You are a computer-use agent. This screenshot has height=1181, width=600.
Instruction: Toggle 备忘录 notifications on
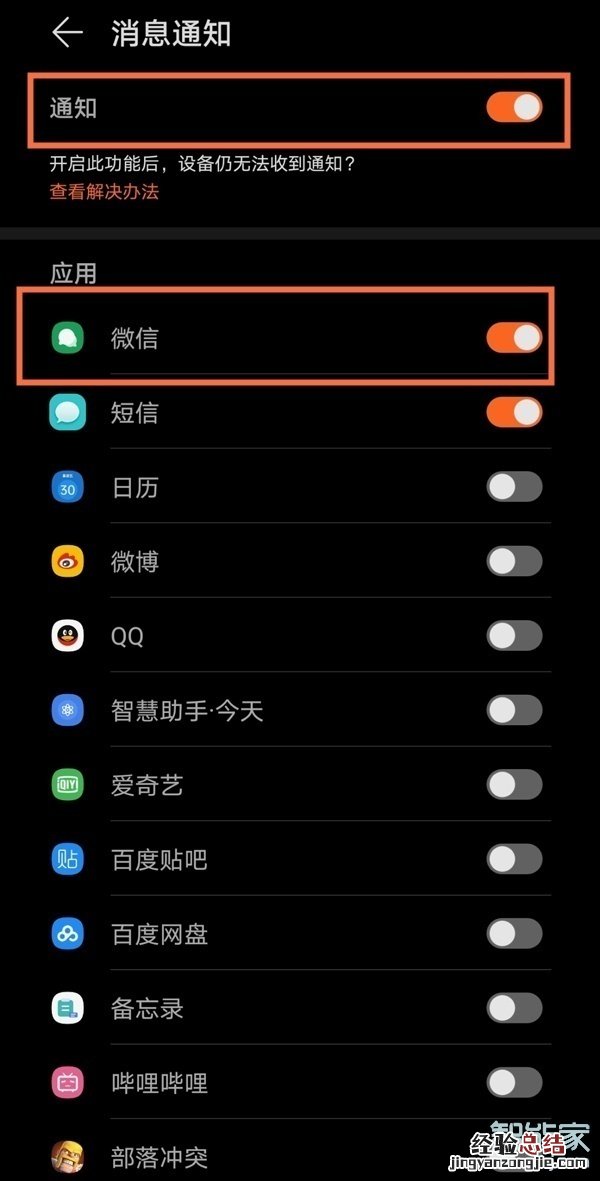(x=514, y=1008)
